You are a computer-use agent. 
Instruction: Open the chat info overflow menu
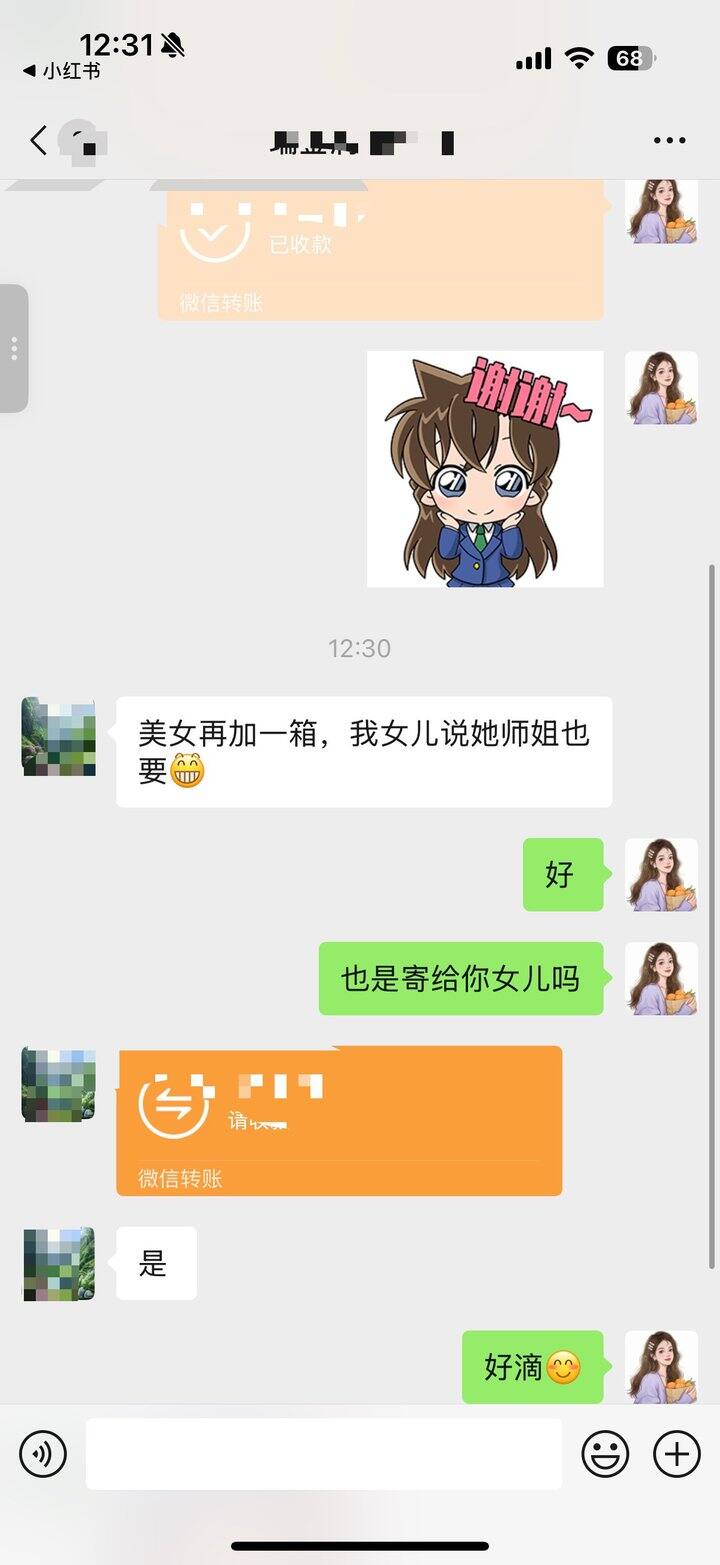(x=669, y=141)
